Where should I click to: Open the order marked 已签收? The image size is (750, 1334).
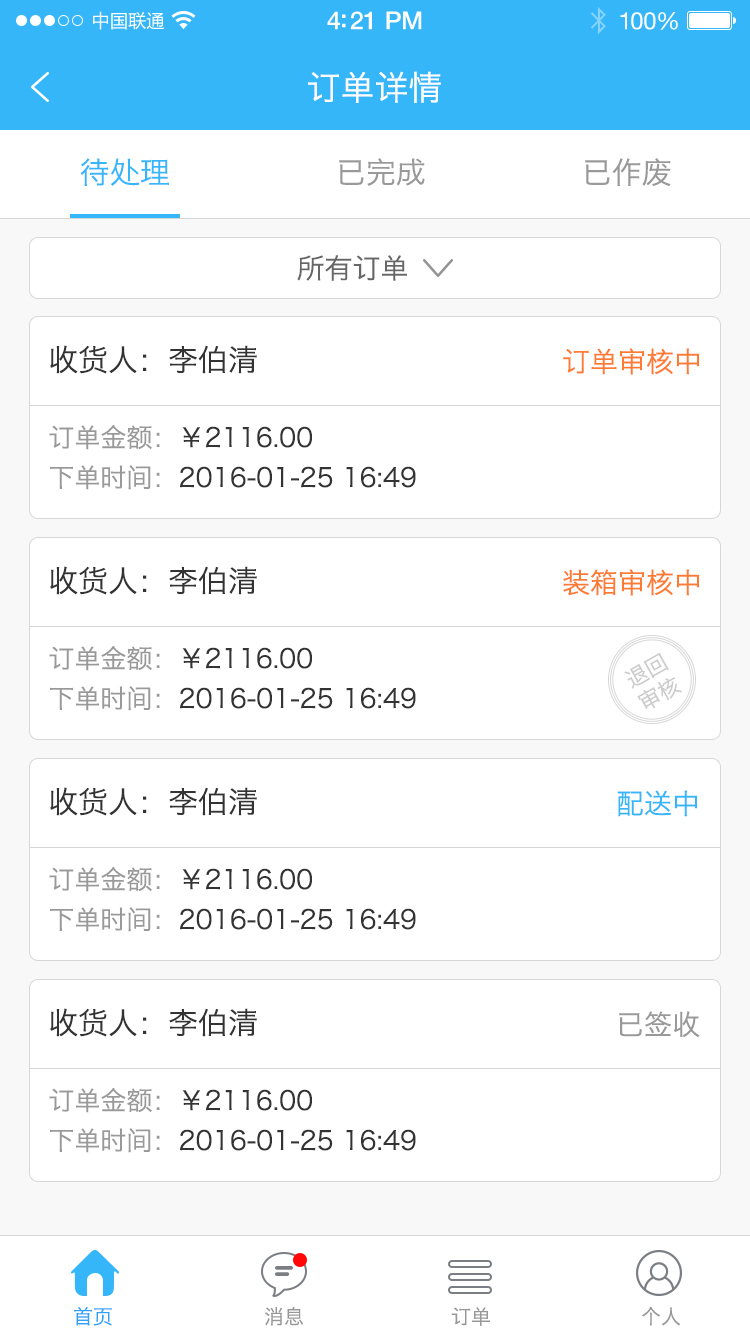click(x=375, y=1080)
